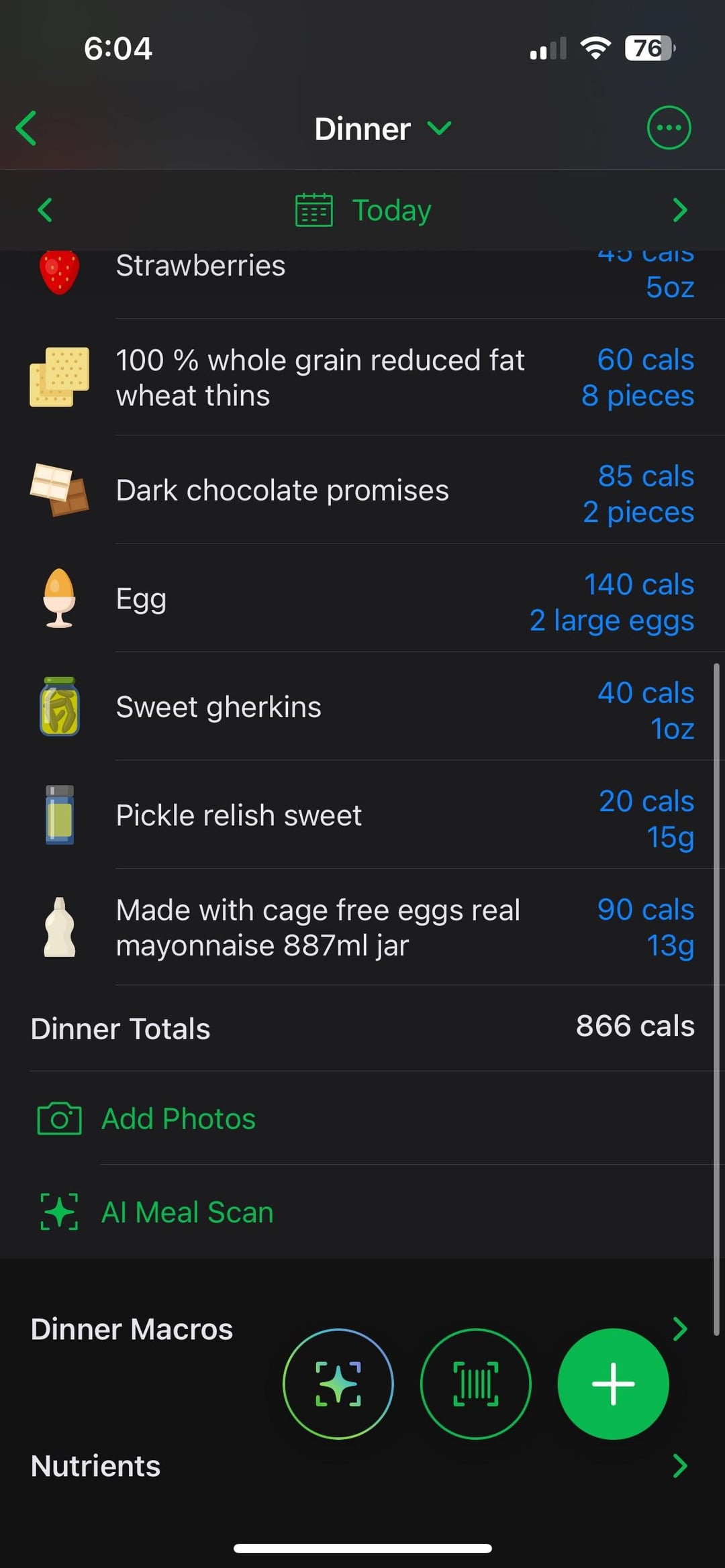
Task: Open the Dinner meal dropdown
Action: click(x=383, y=128)
